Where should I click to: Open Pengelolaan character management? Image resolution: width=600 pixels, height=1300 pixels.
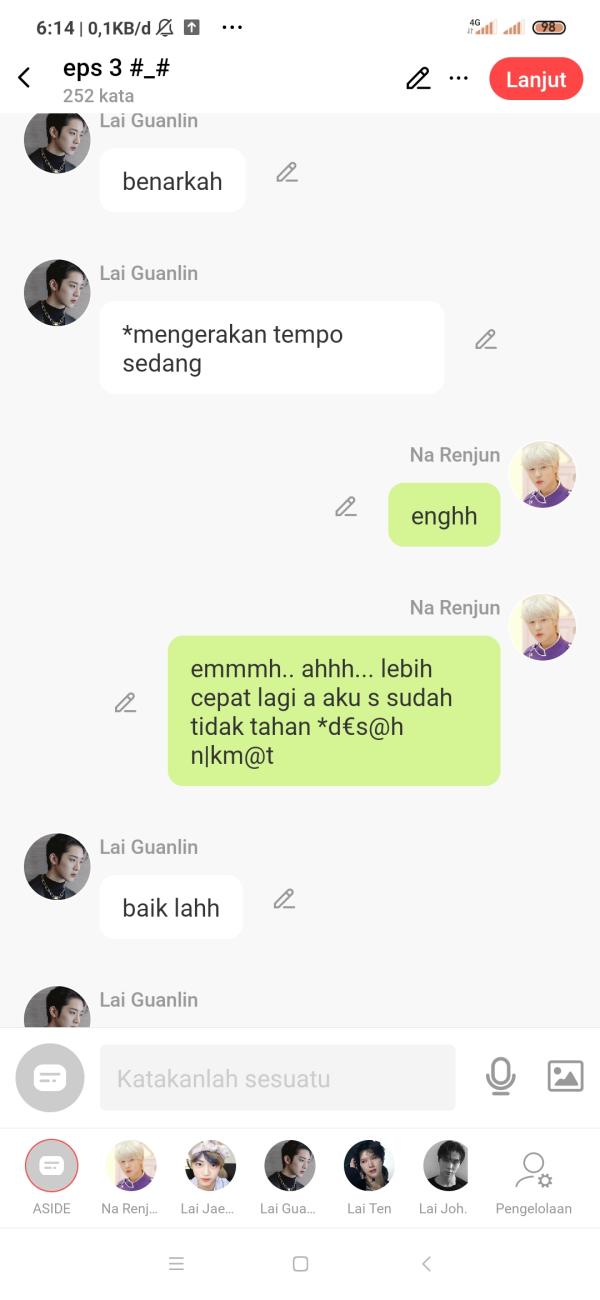[x=533, y=1172]
